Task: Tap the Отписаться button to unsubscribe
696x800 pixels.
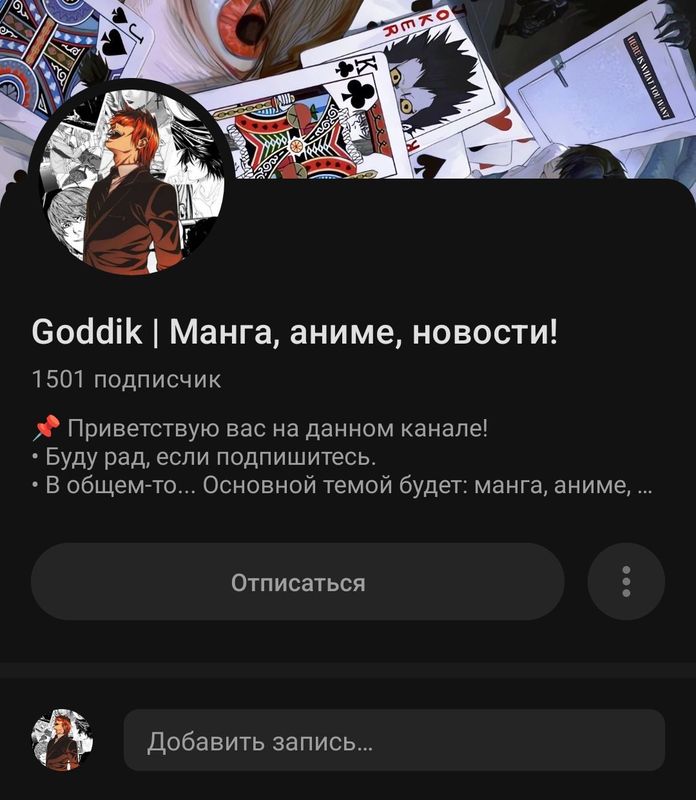Action: tap(297, 582)
